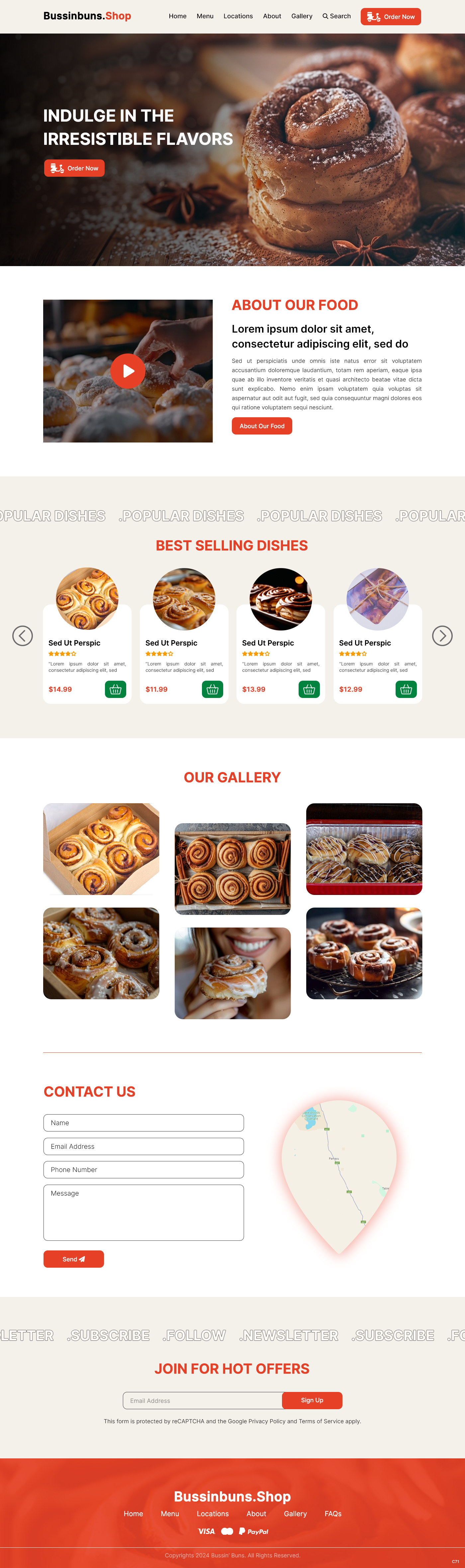Tap the header Order Now button
Screen dimensions: 465x1568
(x=390, y=16)
